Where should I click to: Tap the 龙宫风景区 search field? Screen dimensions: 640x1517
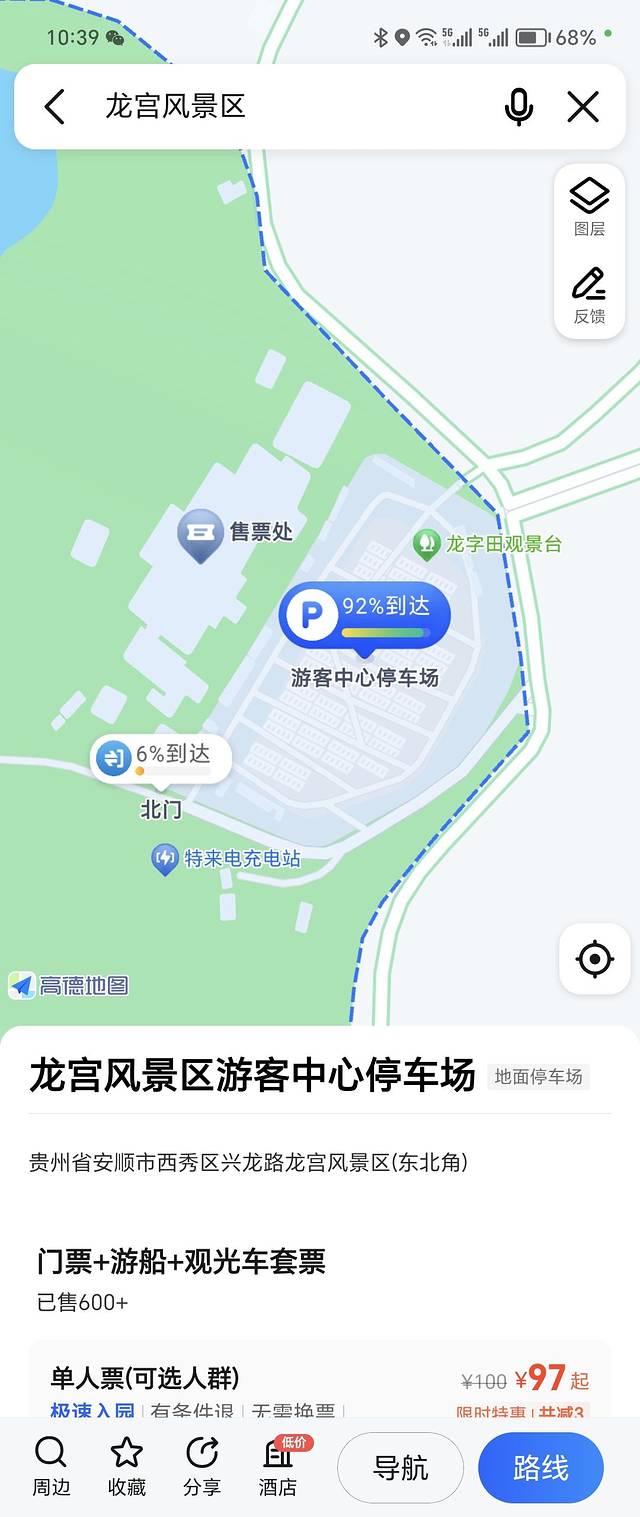pyautogui.click(x=290, y=107)
